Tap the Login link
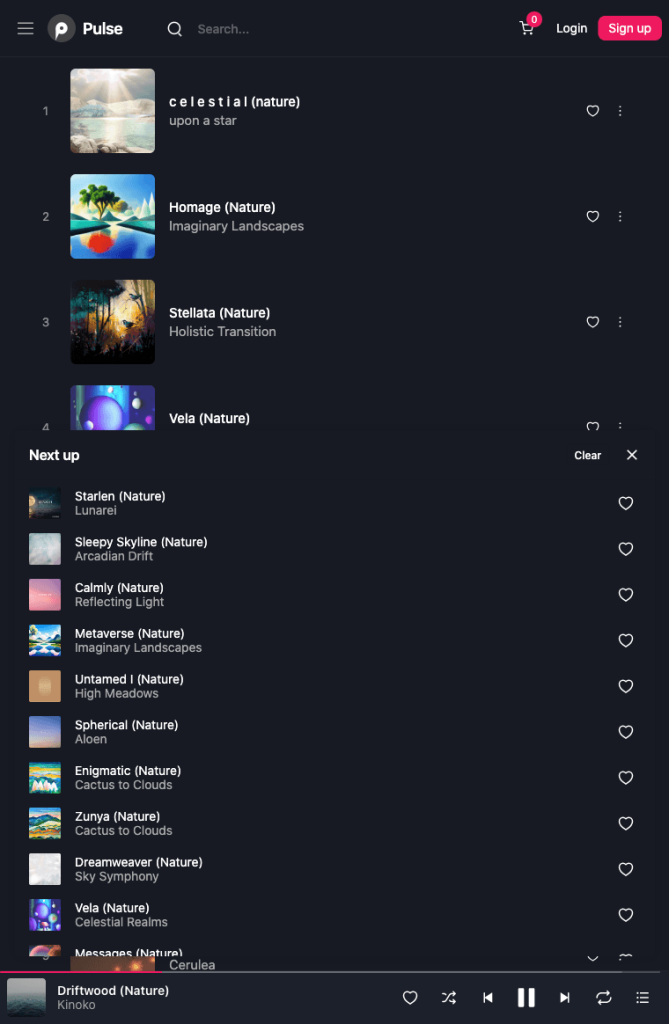Image resolution: width=669 pixels, height=1024 pixels. pos(572,29)
